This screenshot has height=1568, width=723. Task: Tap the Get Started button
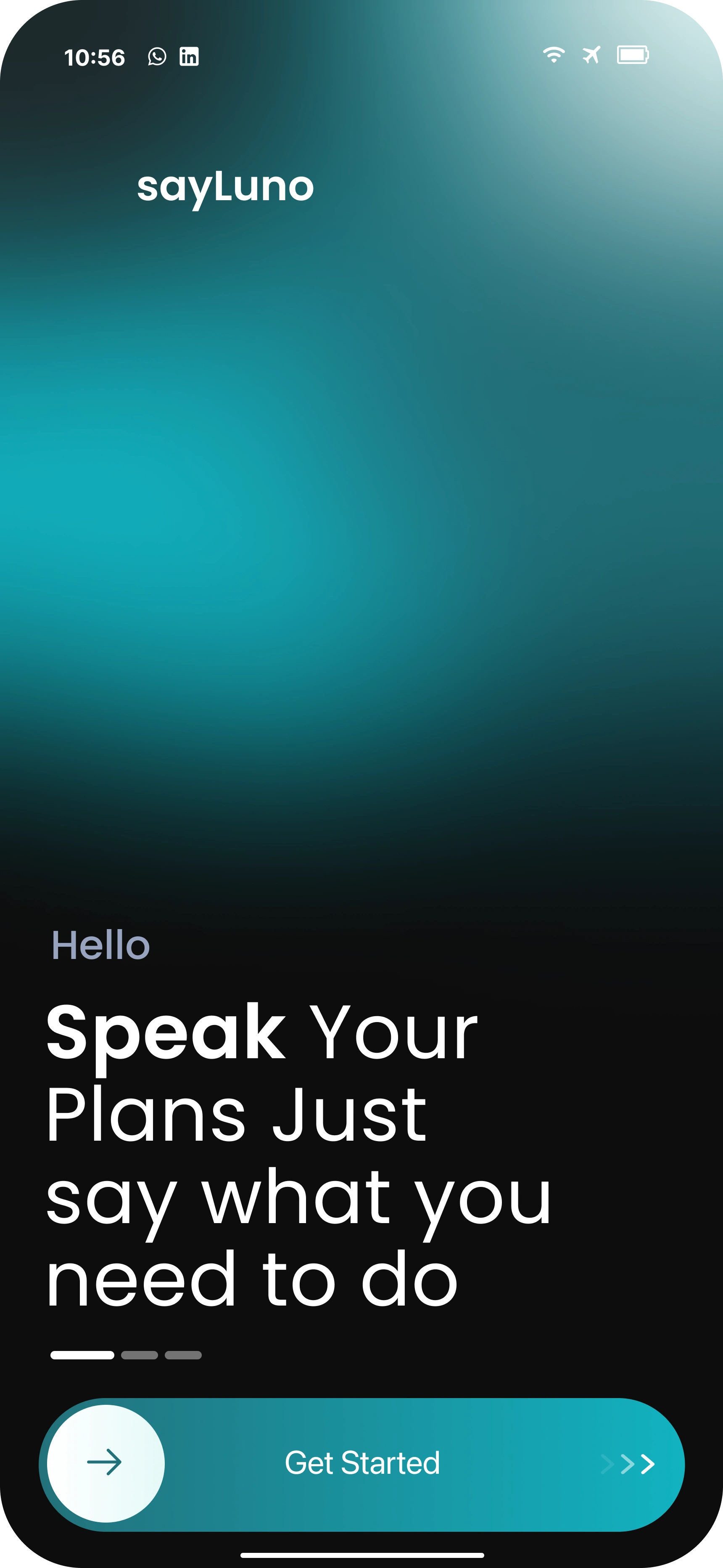coord(362,1464)
